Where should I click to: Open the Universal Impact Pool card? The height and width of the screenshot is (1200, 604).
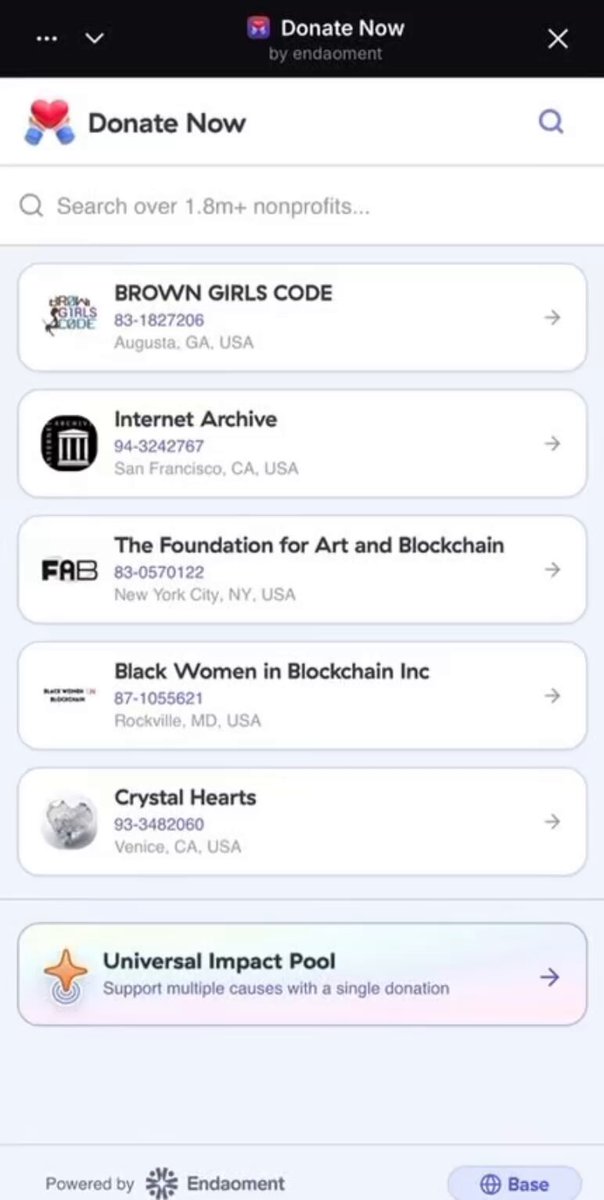(302, 974)
